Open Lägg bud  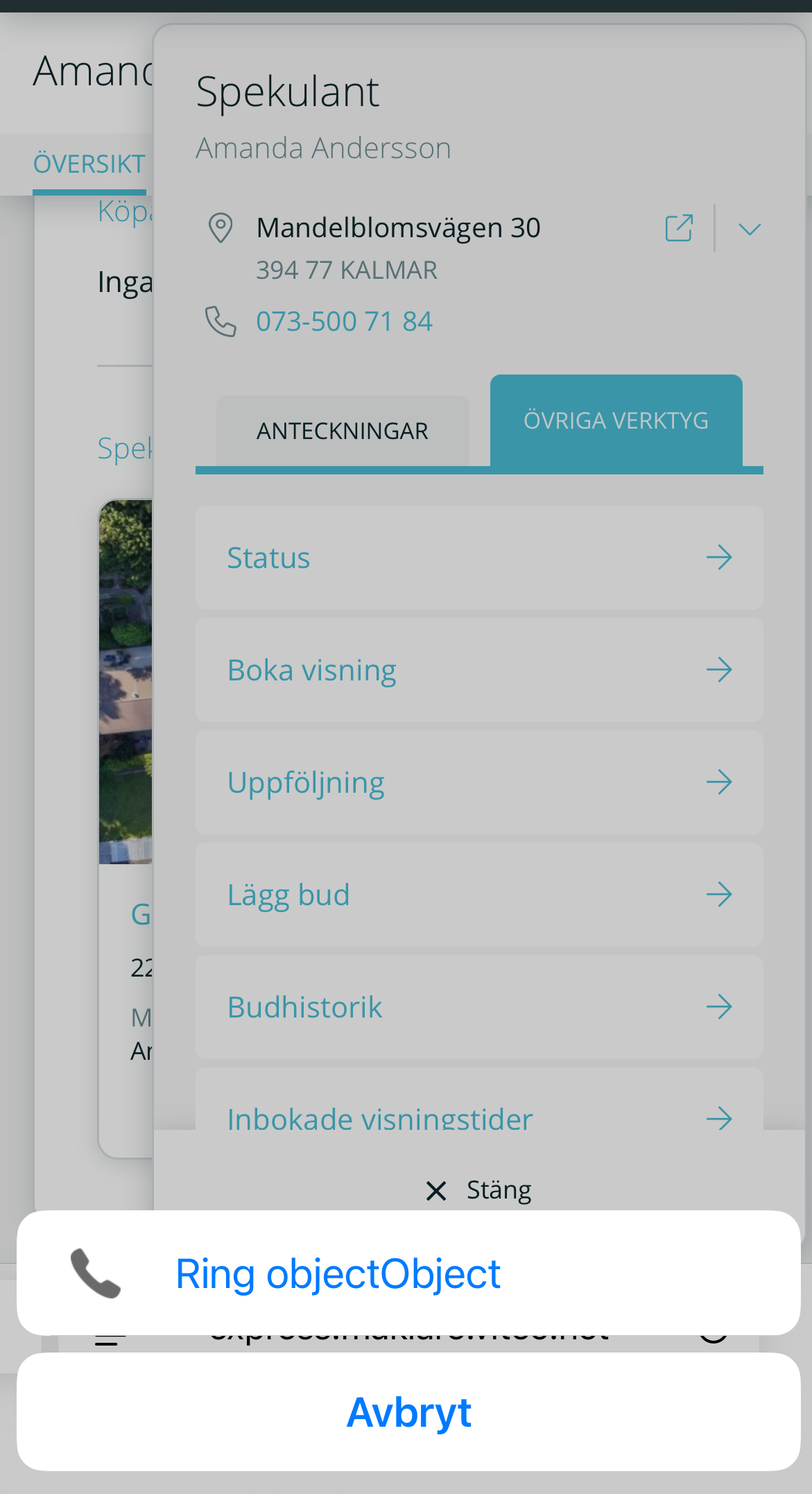tap(478, 895)
